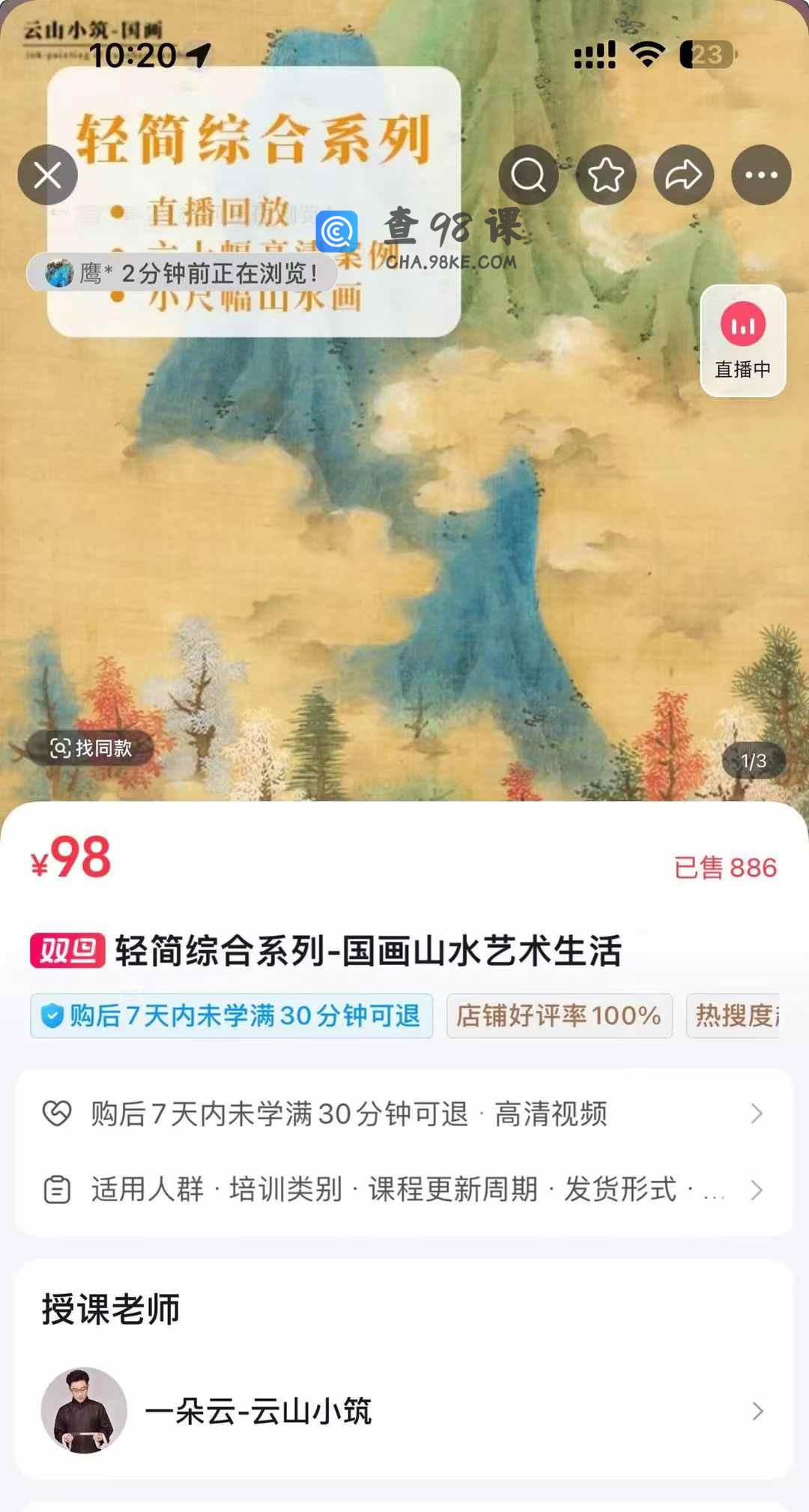
Task: Open the three-dot overflow menu
Action: click(762, 175)
